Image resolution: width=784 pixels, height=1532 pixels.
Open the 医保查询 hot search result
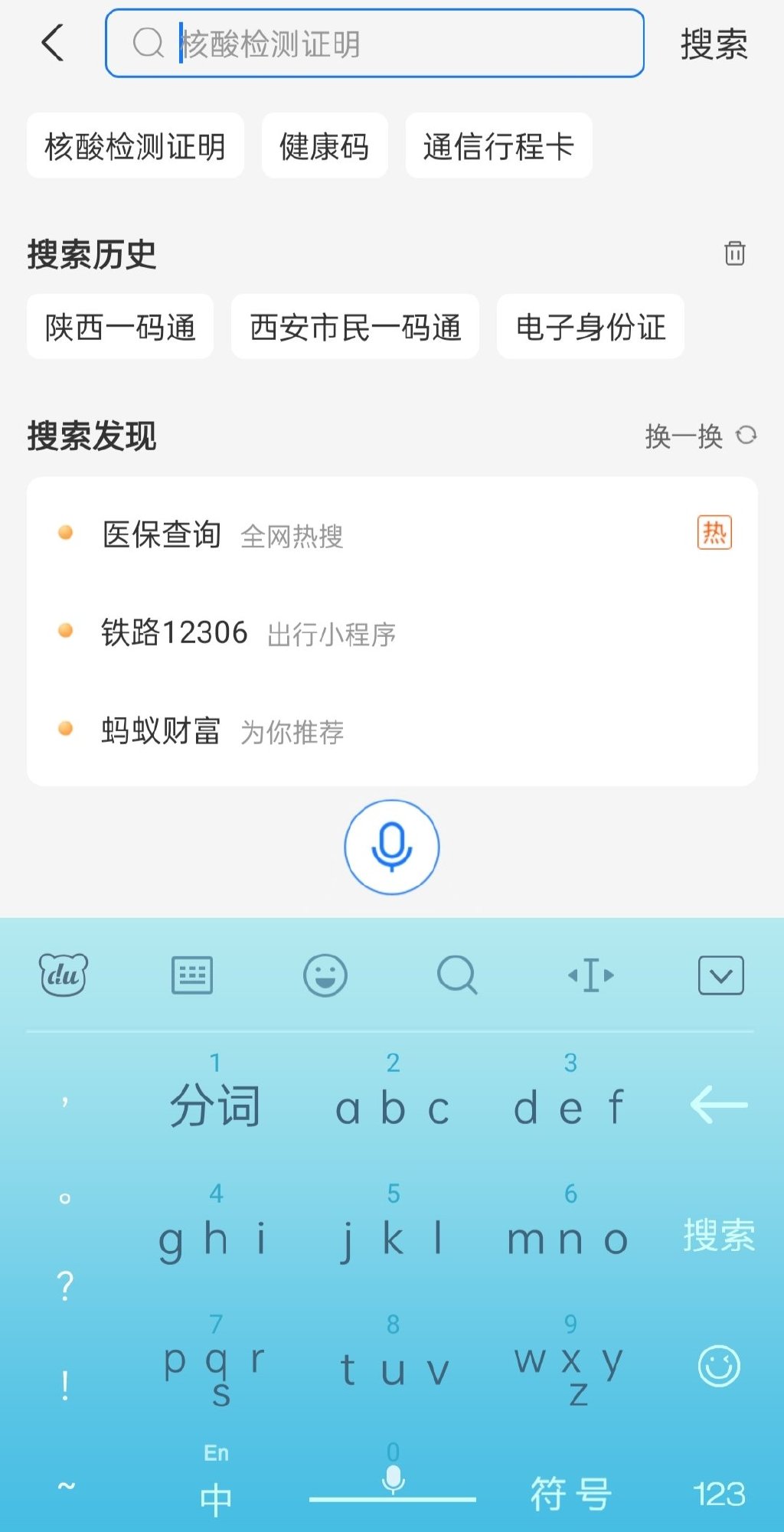(x=162, y=534)
